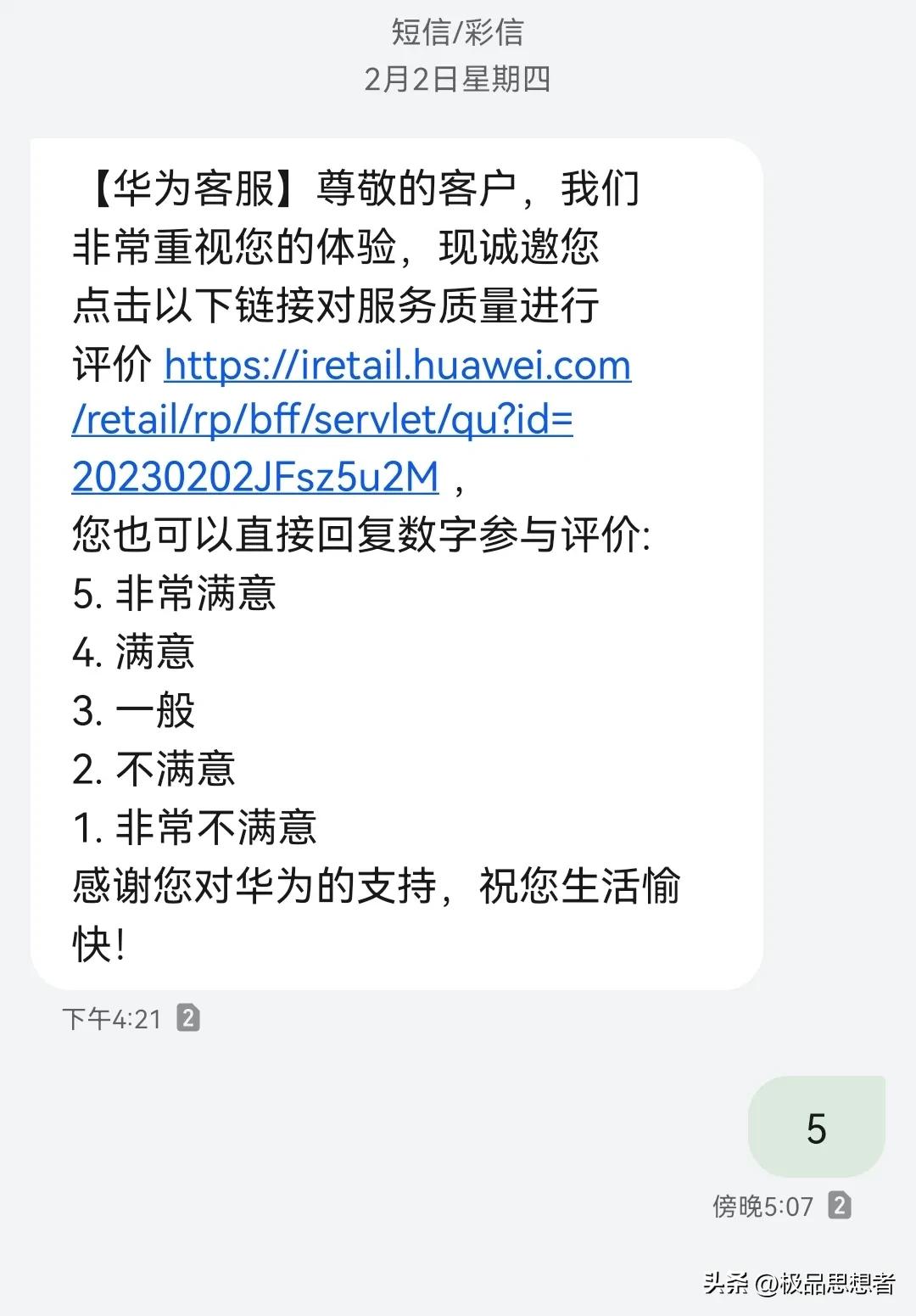Tap the date label 2月2日星期四
Image resolution: width=916 pixels, height=1316 pixels.
pos(455,78)
